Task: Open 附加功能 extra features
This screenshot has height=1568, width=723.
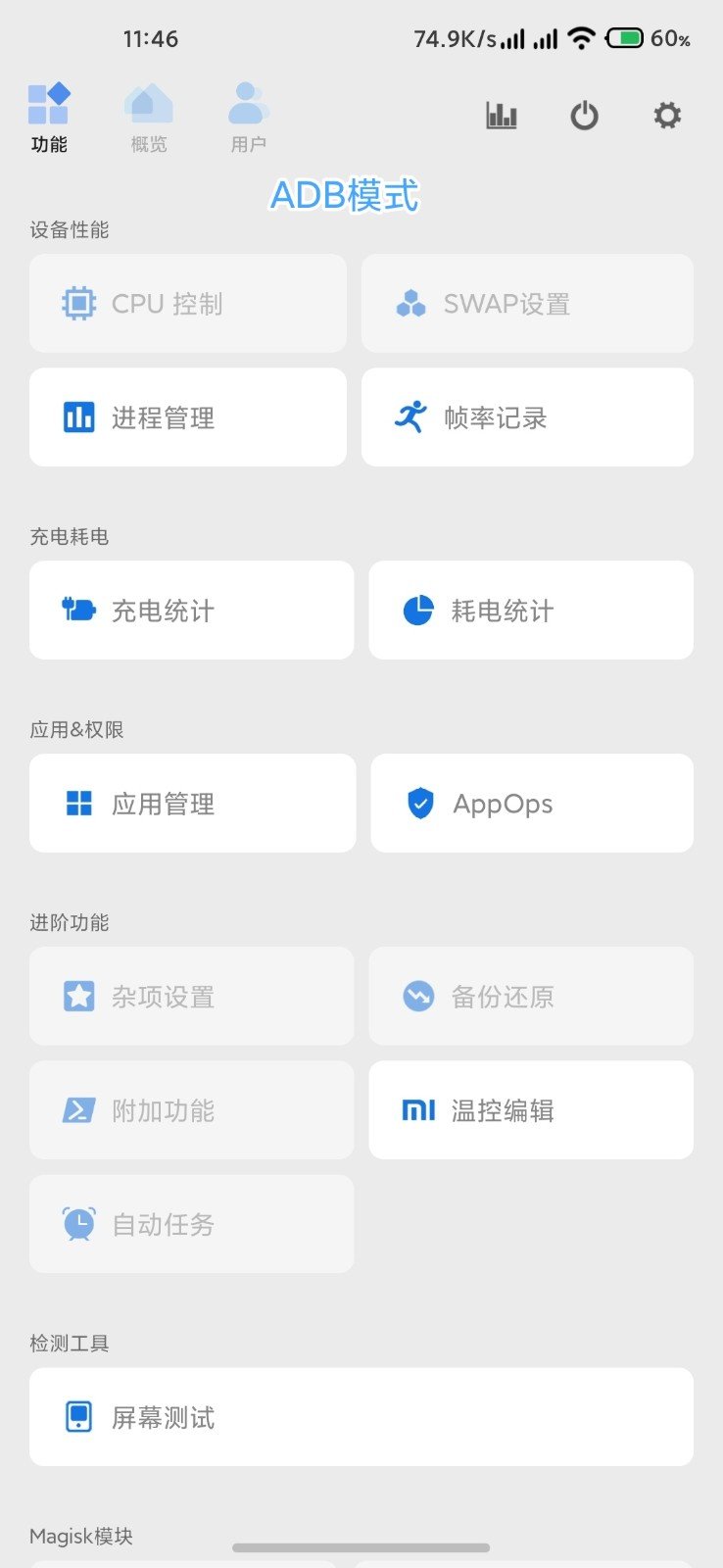Action: pos(191,1109)
